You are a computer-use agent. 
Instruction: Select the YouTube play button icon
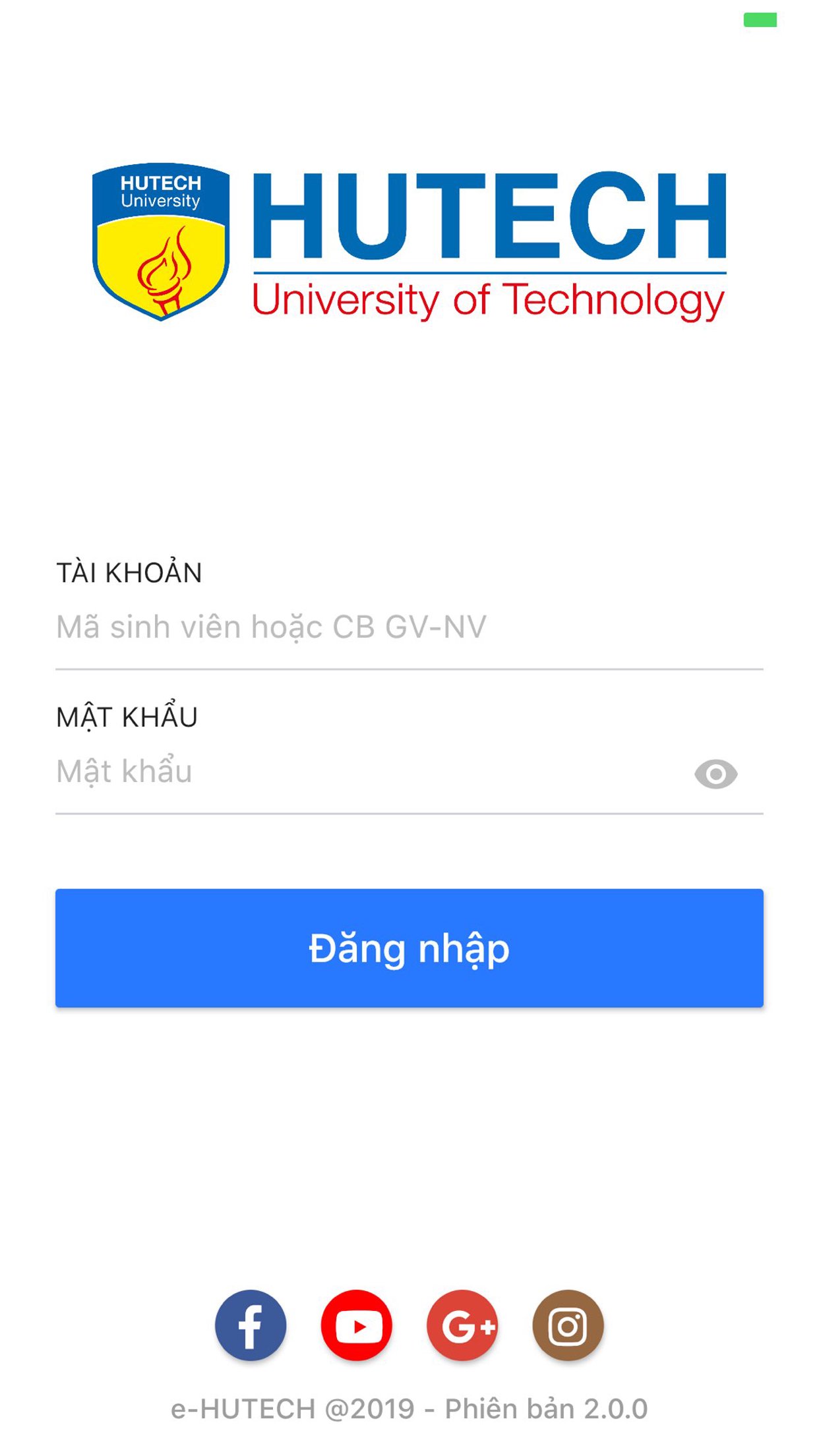pos(357,1325)
